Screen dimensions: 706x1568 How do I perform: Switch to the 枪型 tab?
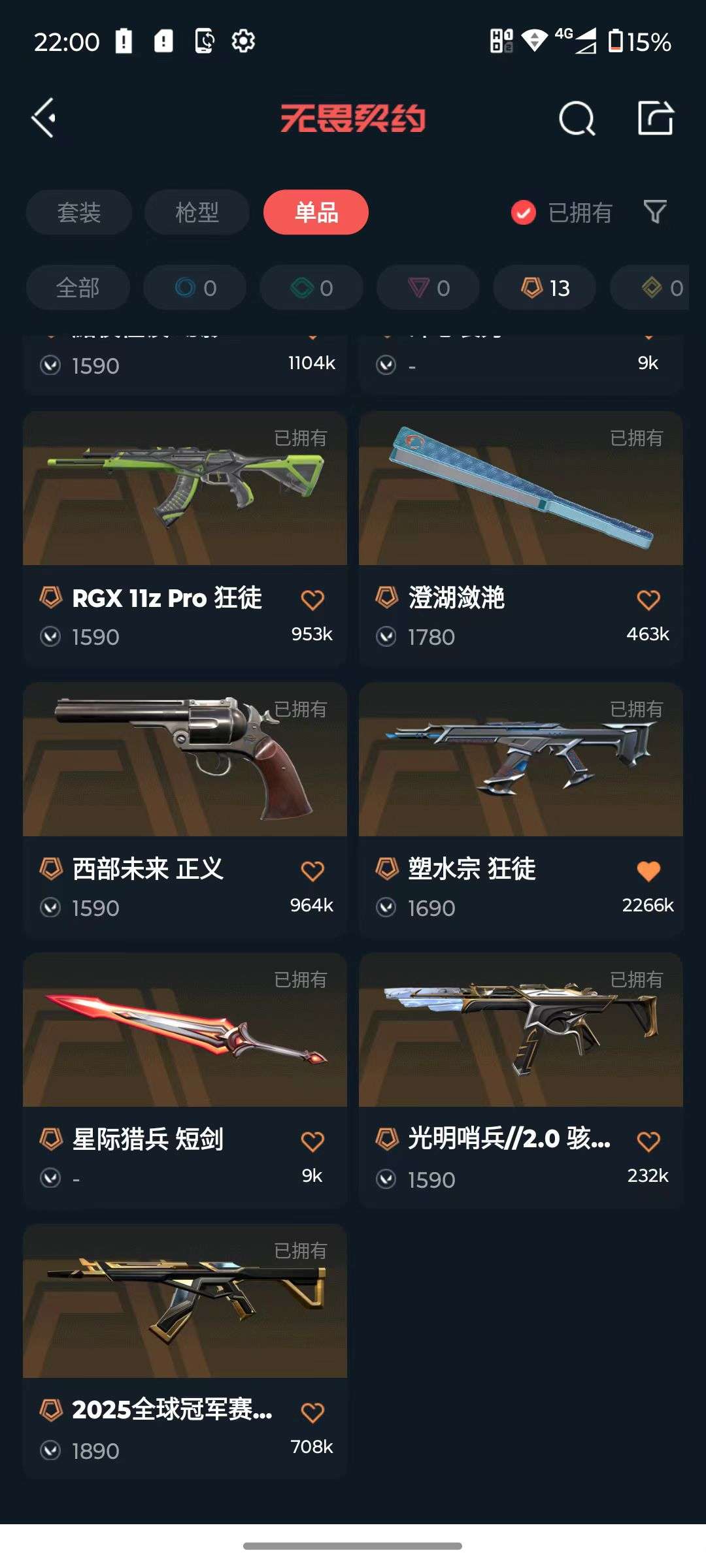[x=195, y=212]
